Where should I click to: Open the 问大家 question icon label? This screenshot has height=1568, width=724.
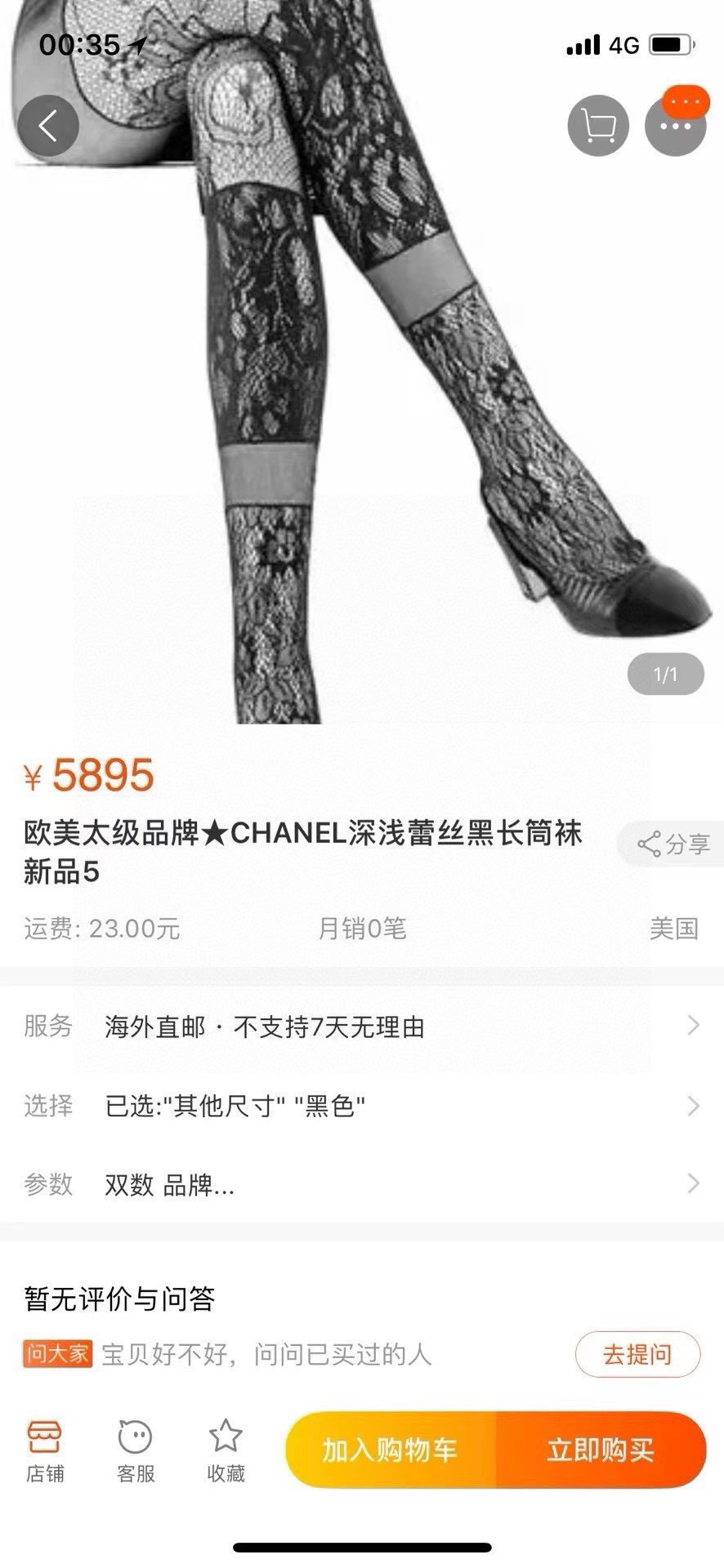tap(56, 1353)
